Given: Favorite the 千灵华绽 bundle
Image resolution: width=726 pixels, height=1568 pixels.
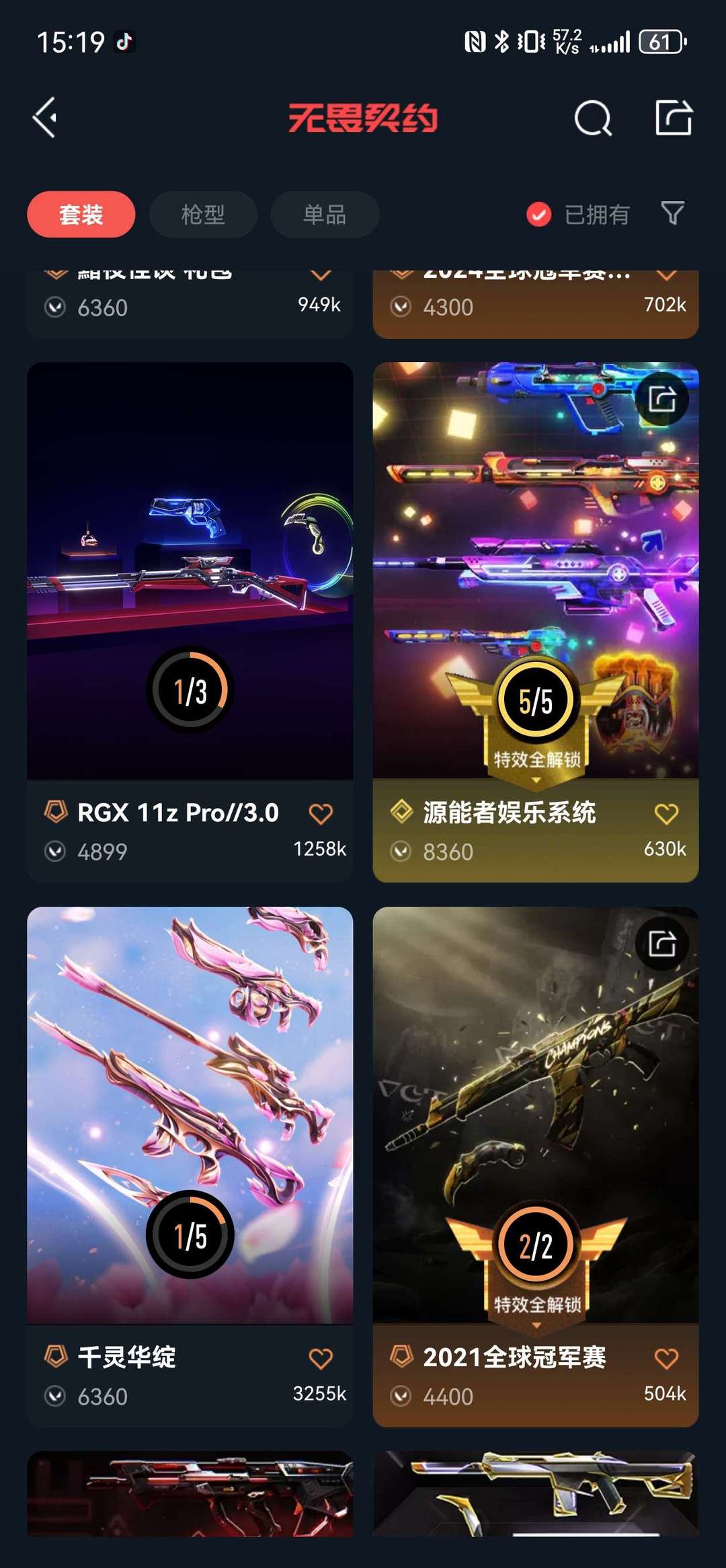Looking at the screenshot, I should tap(321, 1359).
